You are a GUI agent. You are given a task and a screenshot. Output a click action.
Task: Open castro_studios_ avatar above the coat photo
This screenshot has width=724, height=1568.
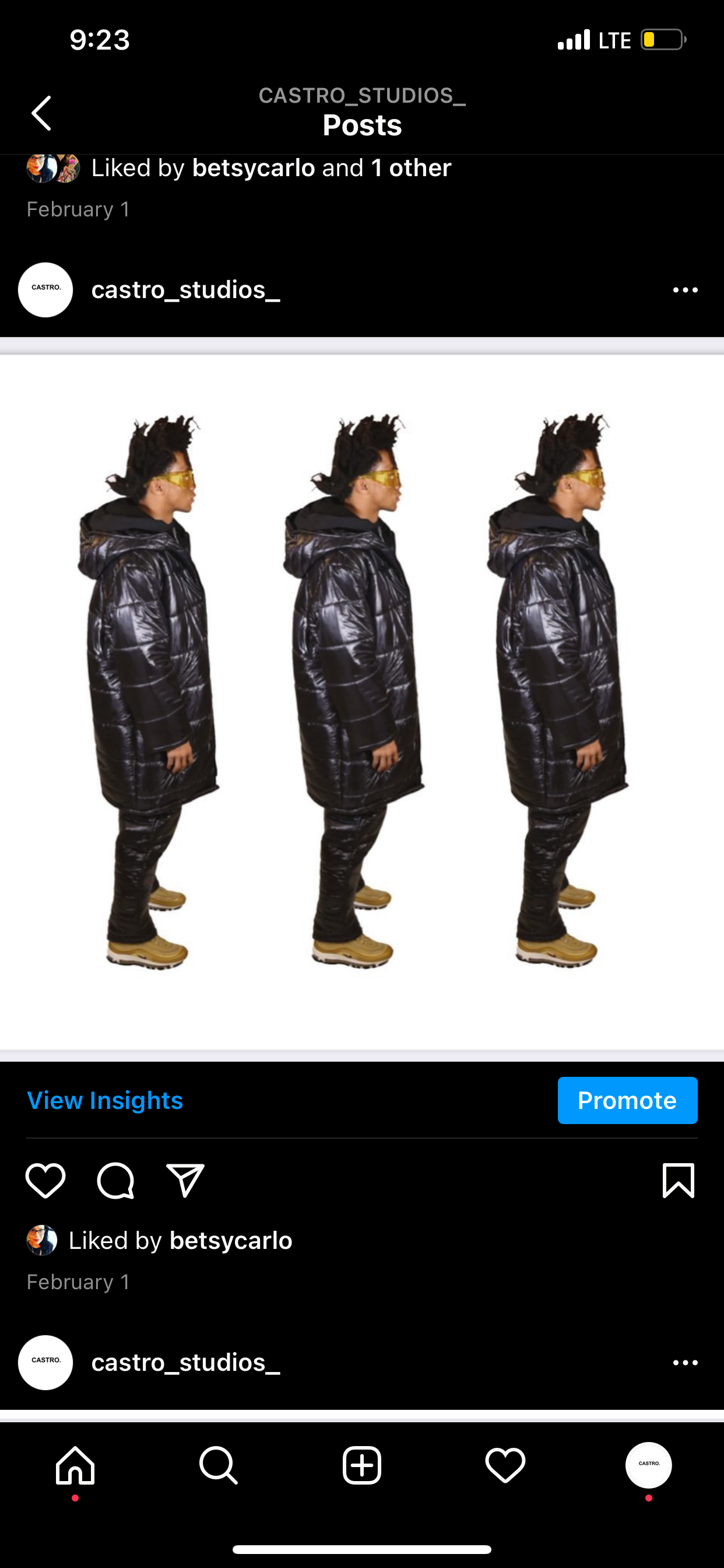pyautogui.click(x=45, y=290)
